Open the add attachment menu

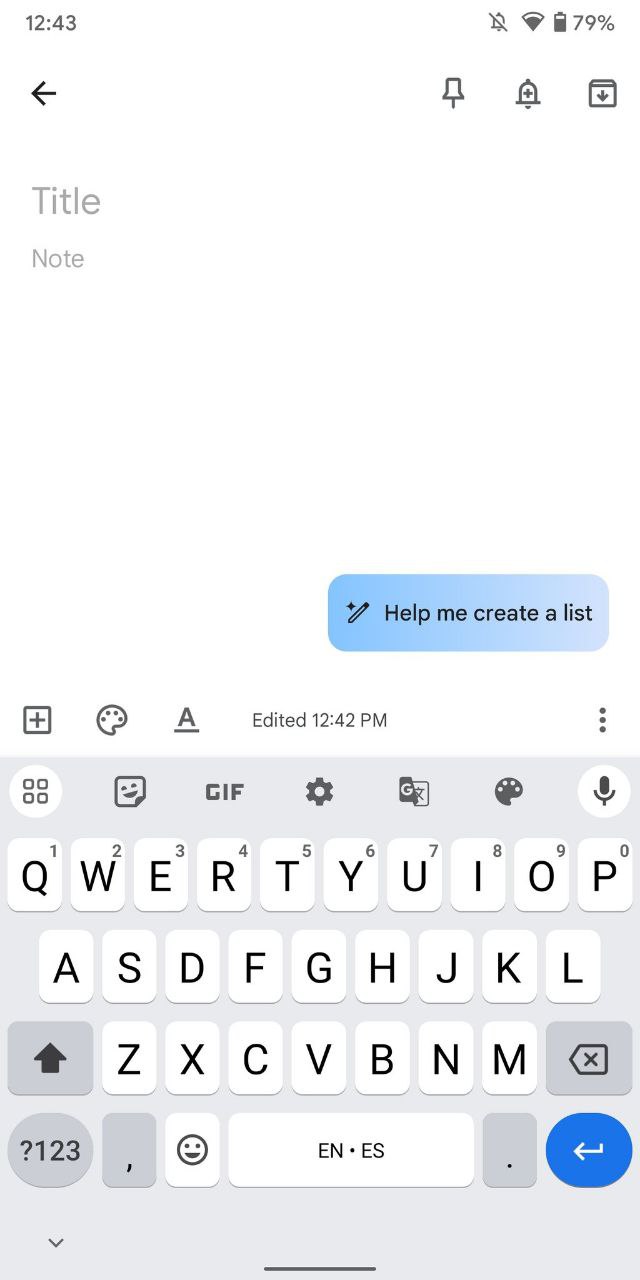37,720
